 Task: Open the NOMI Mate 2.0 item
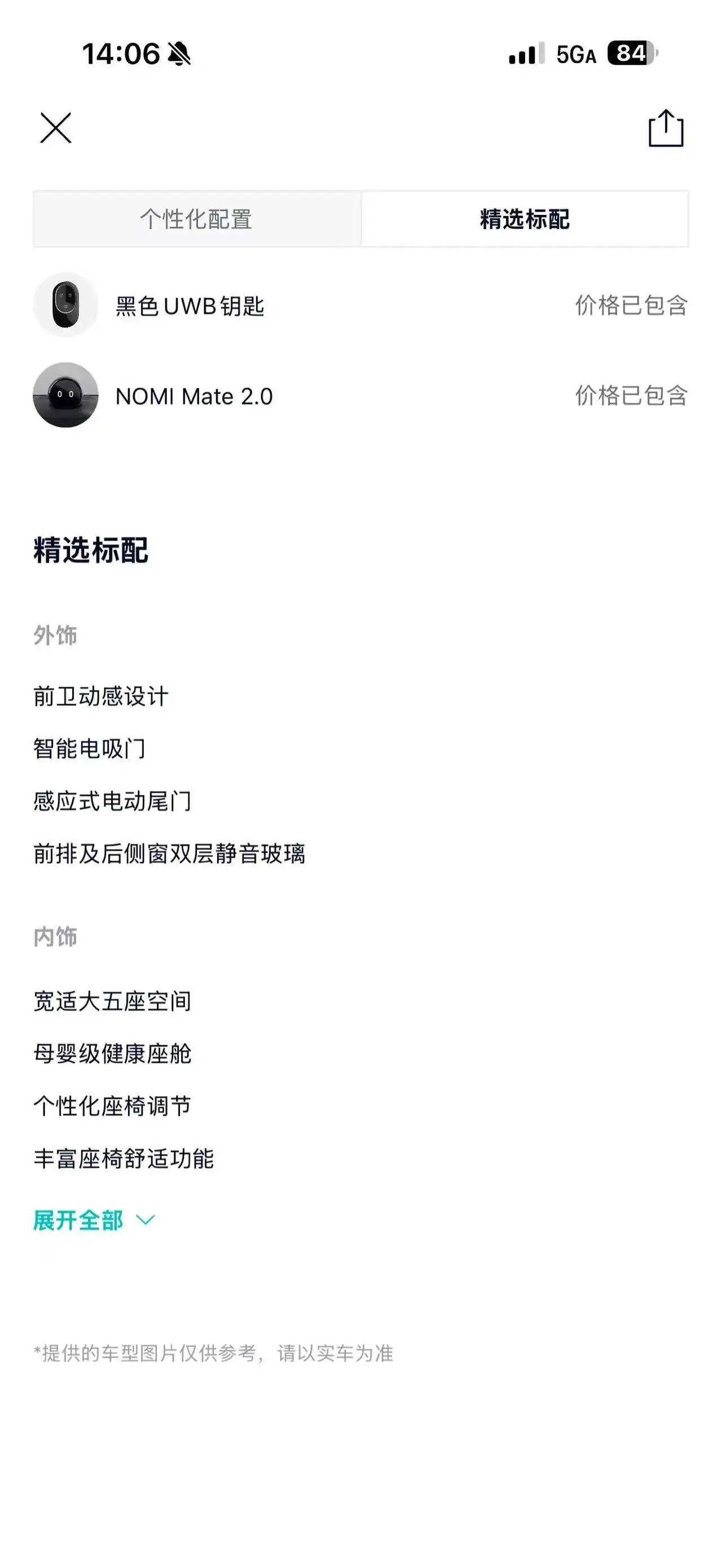[x=360, y=396]
